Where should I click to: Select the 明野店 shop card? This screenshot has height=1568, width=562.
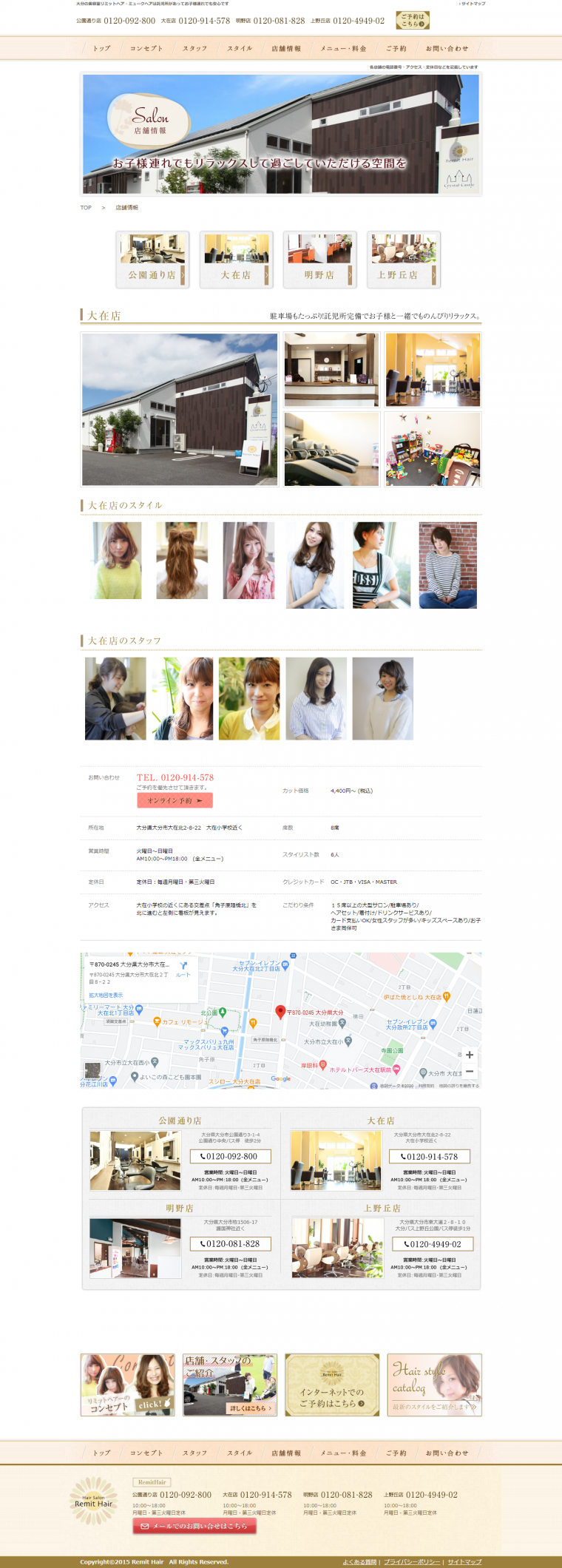pyautogui.click(x=319, y=259)
